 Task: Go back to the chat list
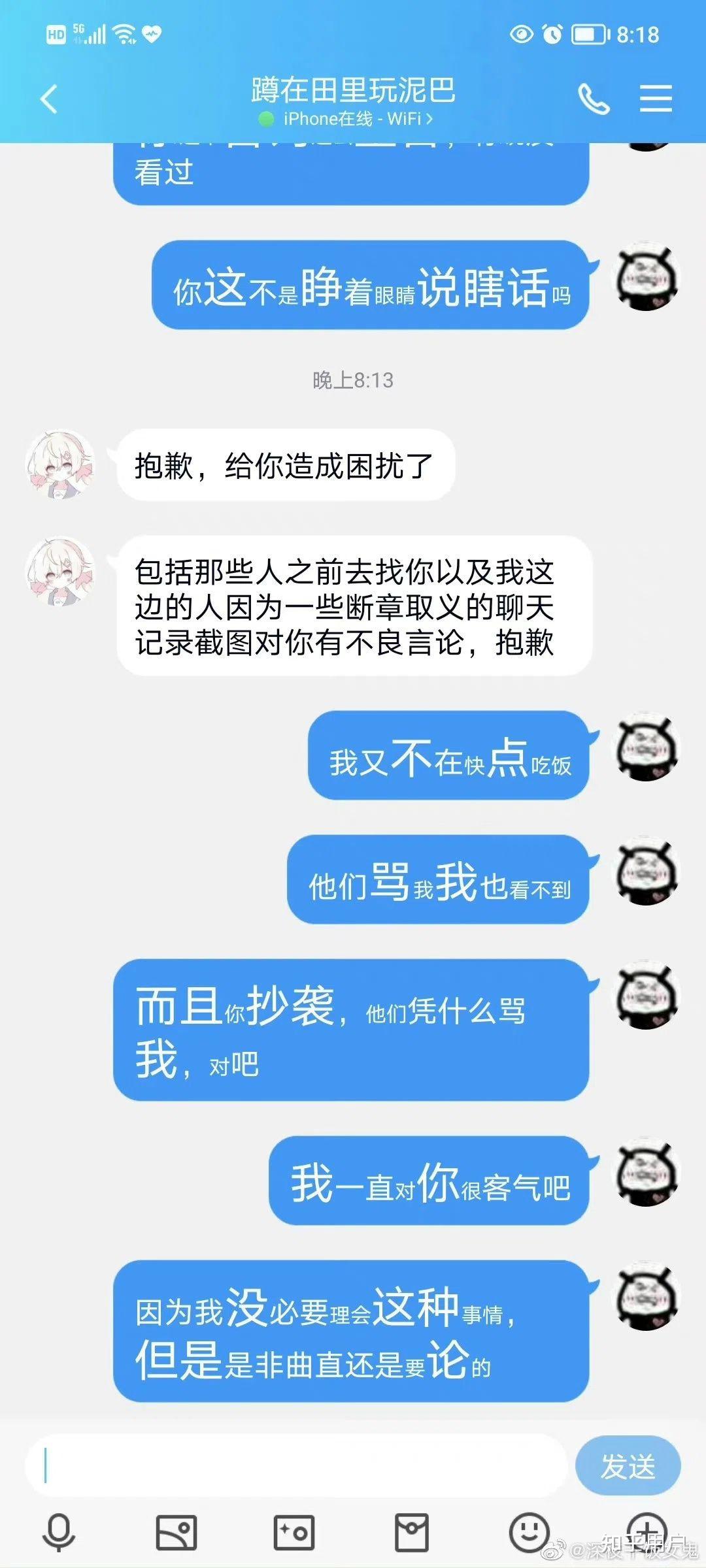click(x=49, y=99)
